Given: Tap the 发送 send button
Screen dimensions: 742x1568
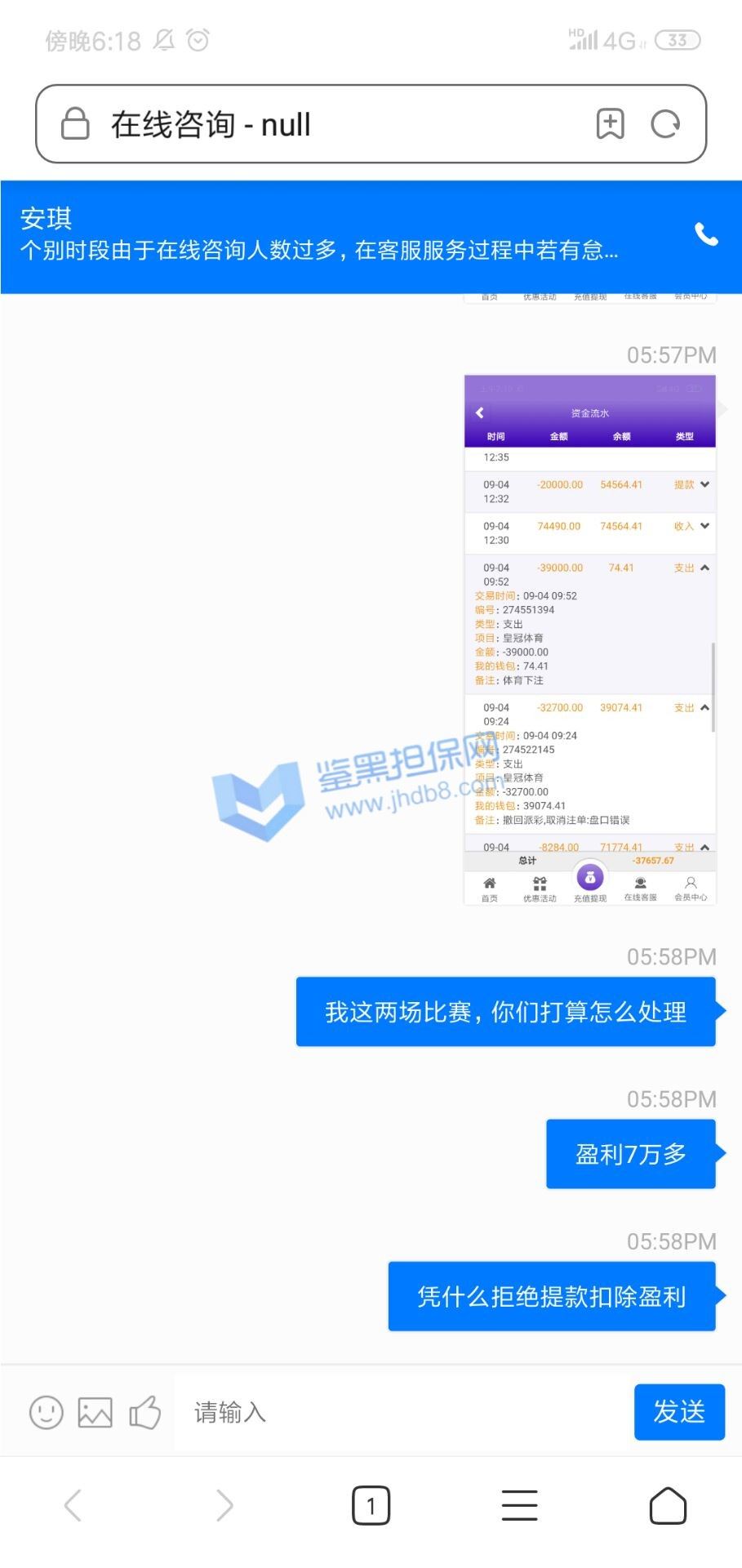Looking at the screenshot, I should (x=678, y=1411).
